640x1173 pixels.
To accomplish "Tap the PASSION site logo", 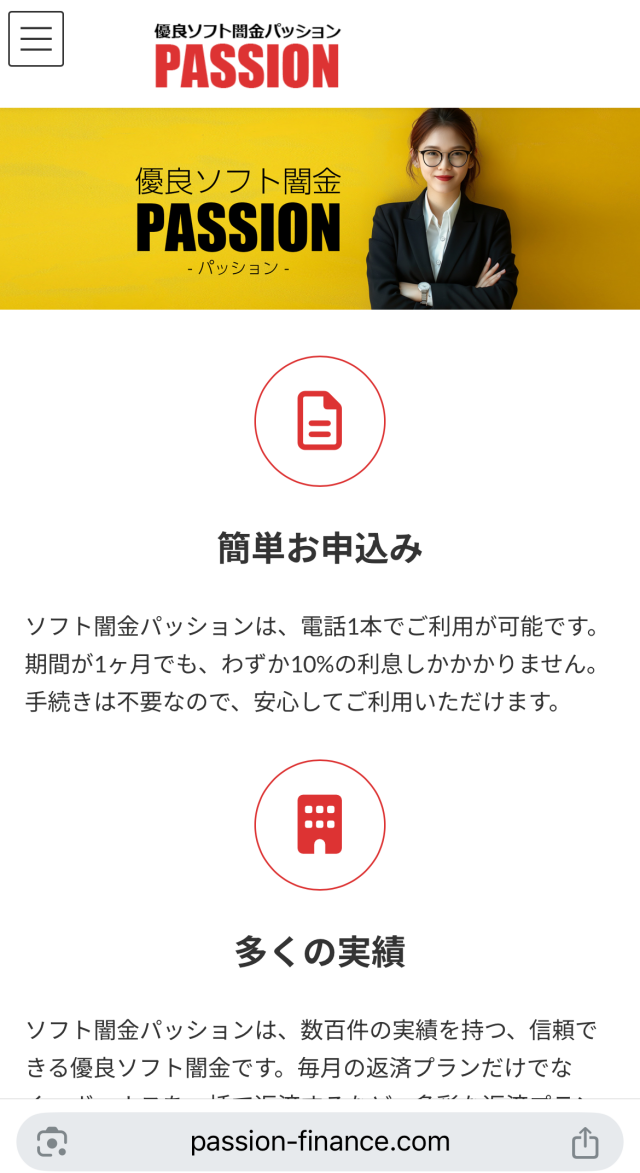I will click(x=247, y=57).
